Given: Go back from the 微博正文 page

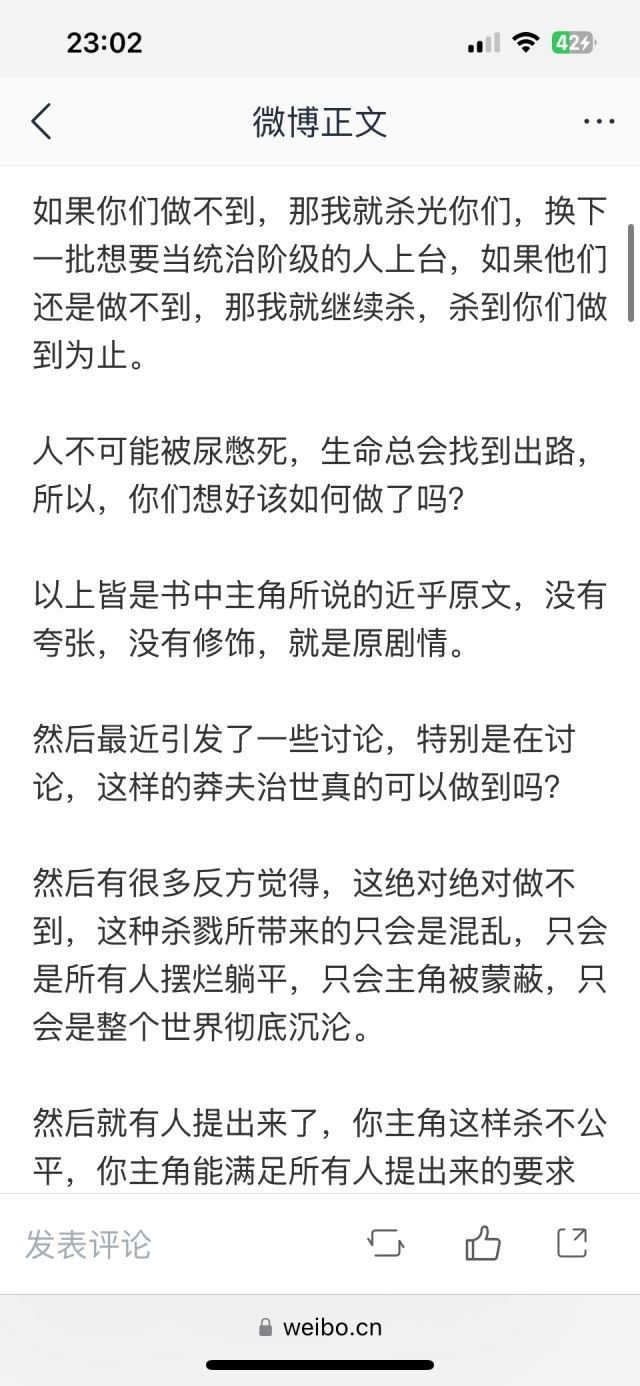Looking at the screenshot, I should pyautogui.click(x=41, y=122).
